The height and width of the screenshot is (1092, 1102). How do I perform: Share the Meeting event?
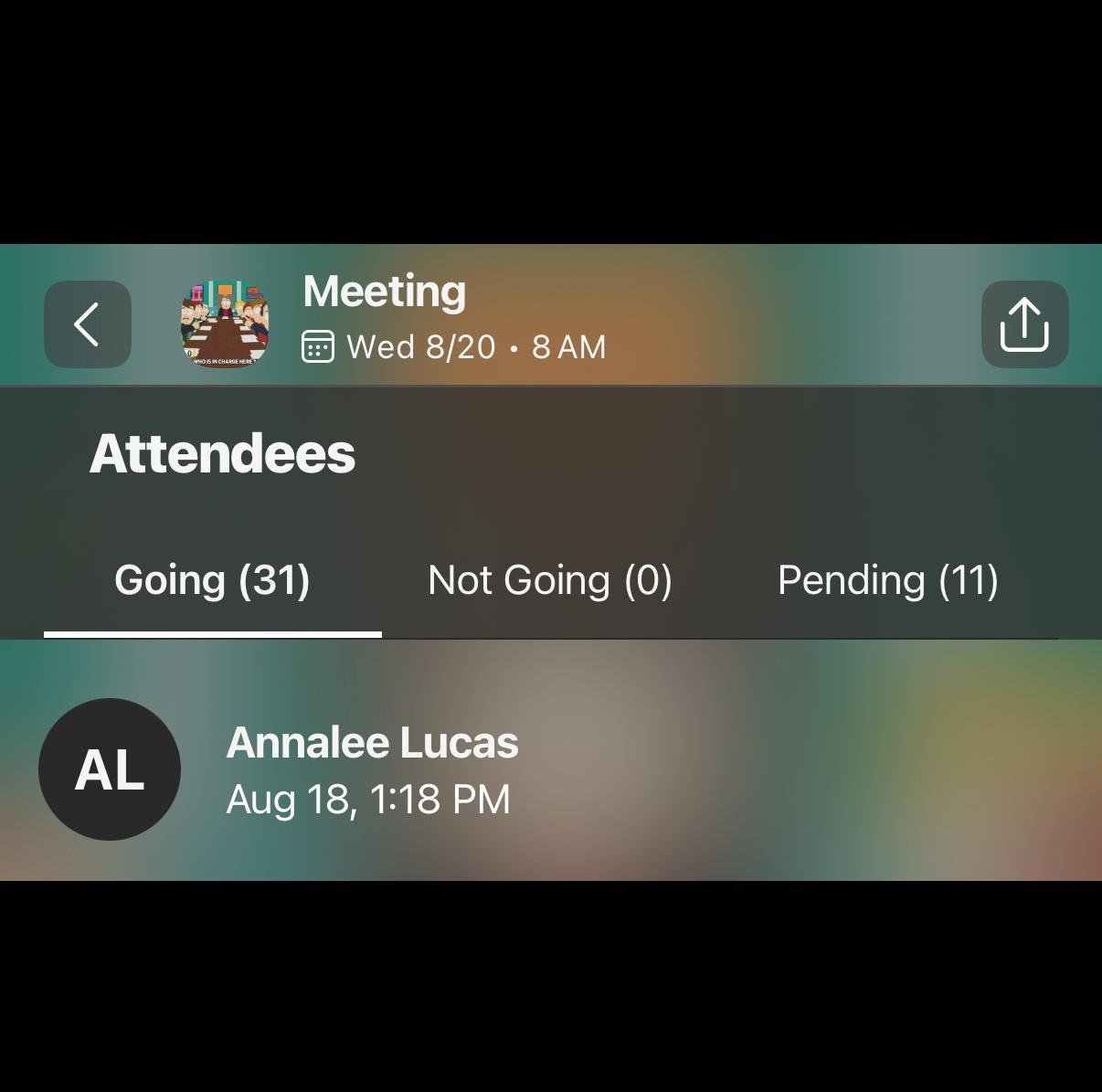coord(1024,324)
